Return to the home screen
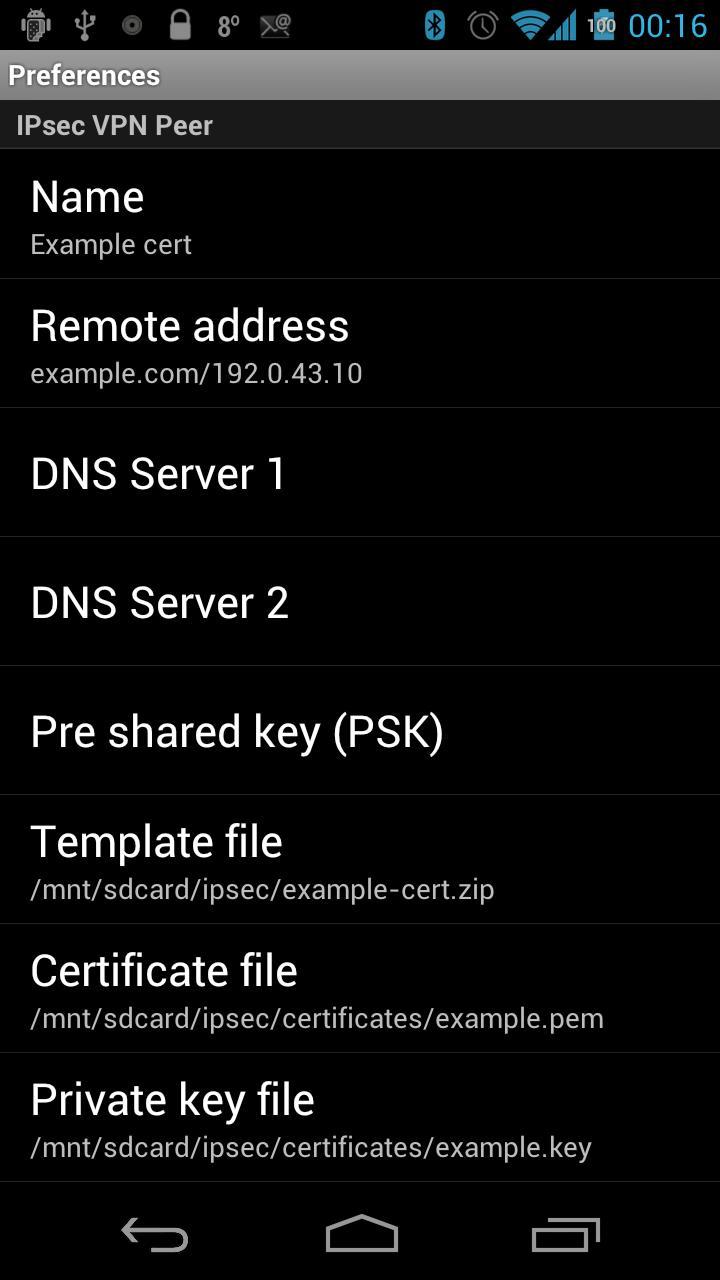Viewport: 720px width, 1280px height. pos(361,1234)
